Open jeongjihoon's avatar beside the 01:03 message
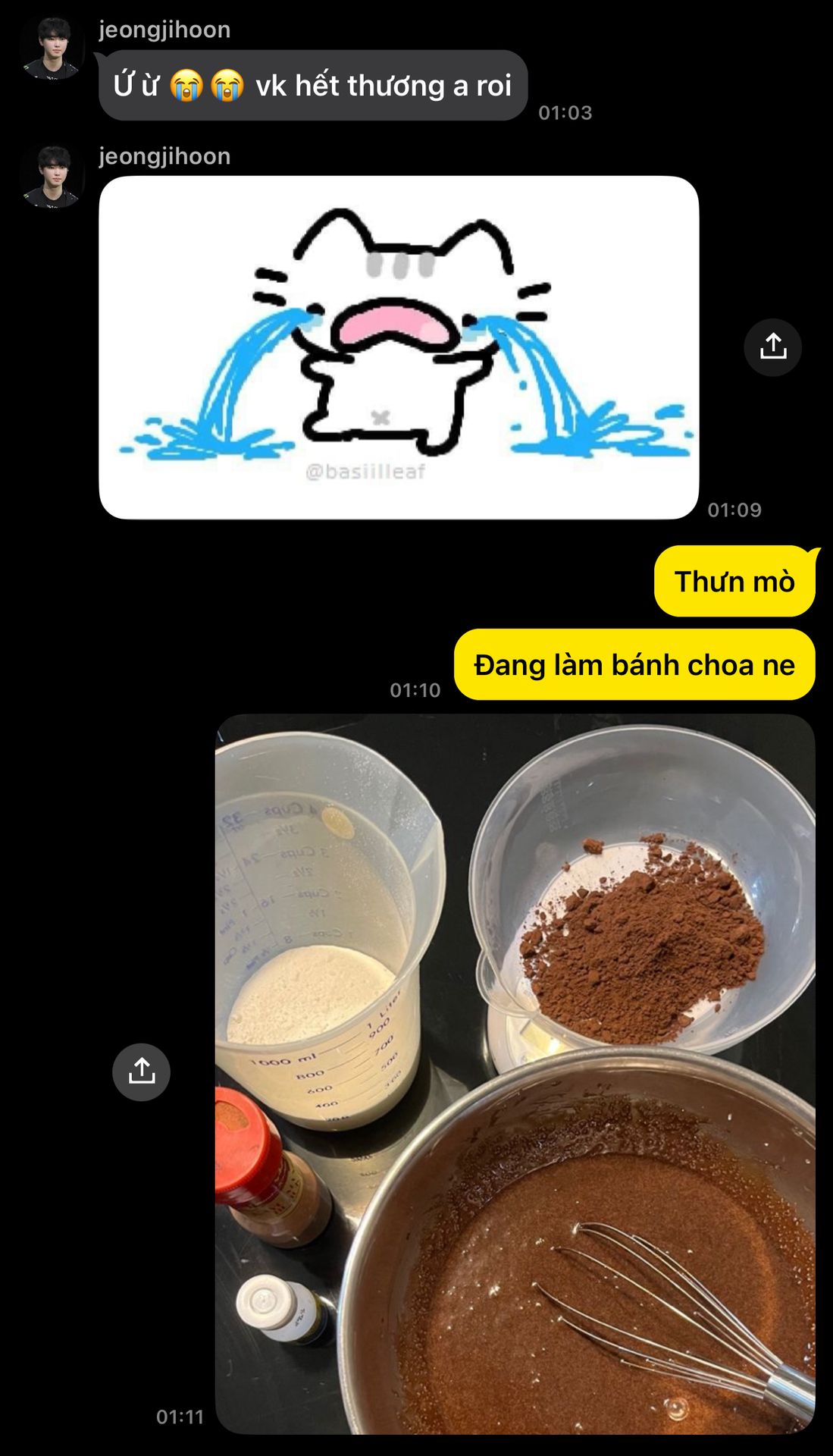 (x=51, y=49)
